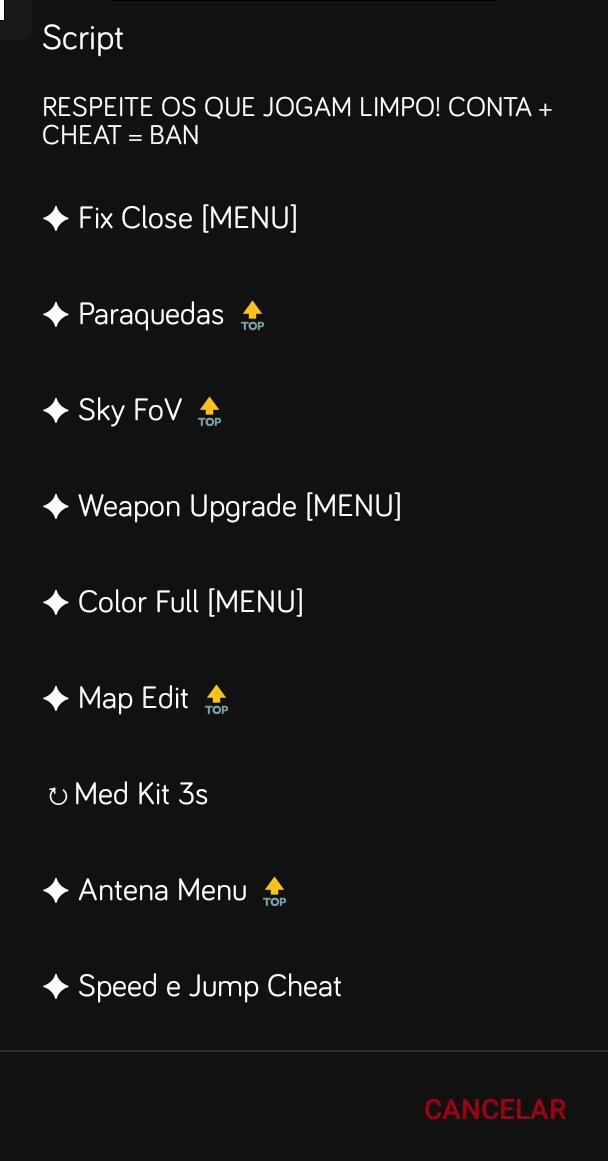Select Fix Close [MENU] option
This screenshot has height=1161, width=608.
pyautogui.click(x=188, y=218)
